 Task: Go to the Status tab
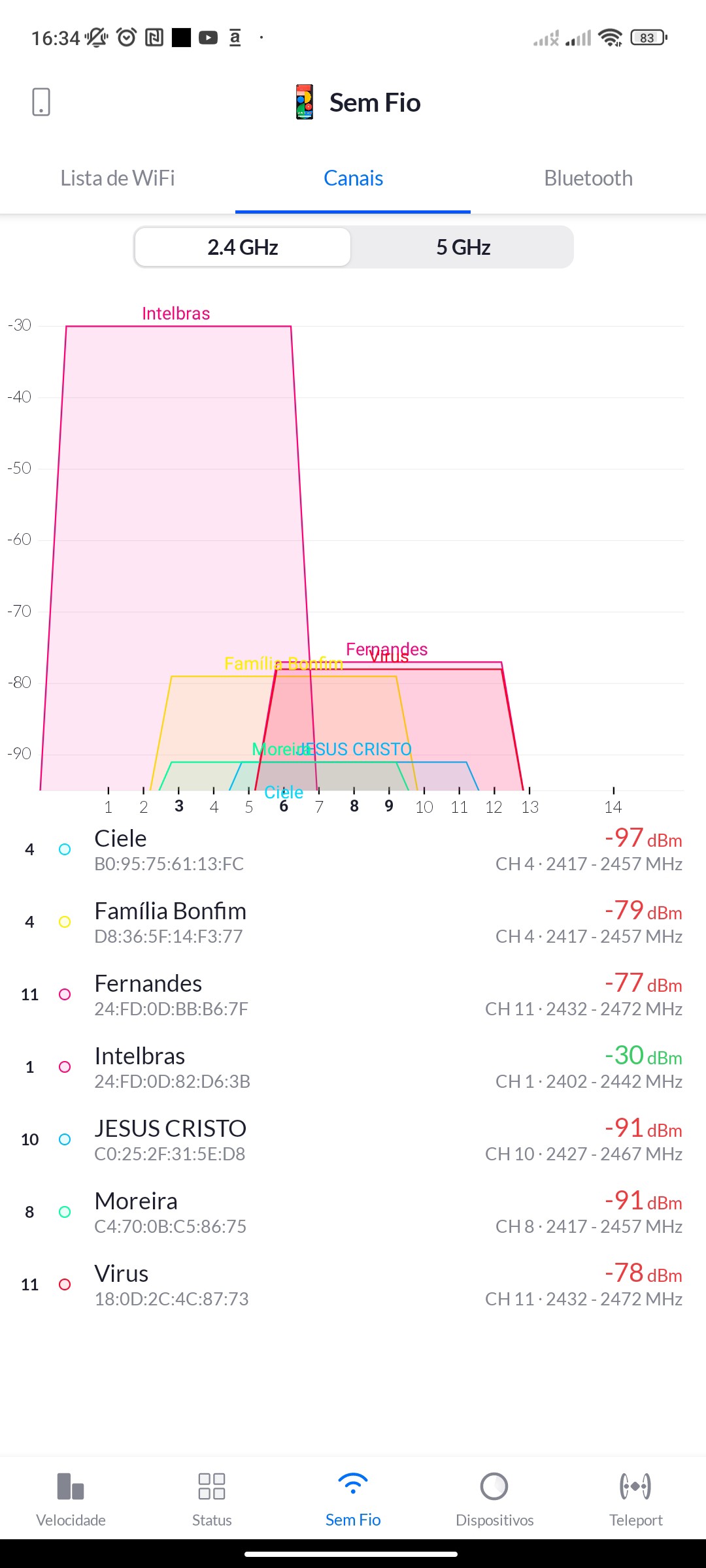[x=212, y=1497]
